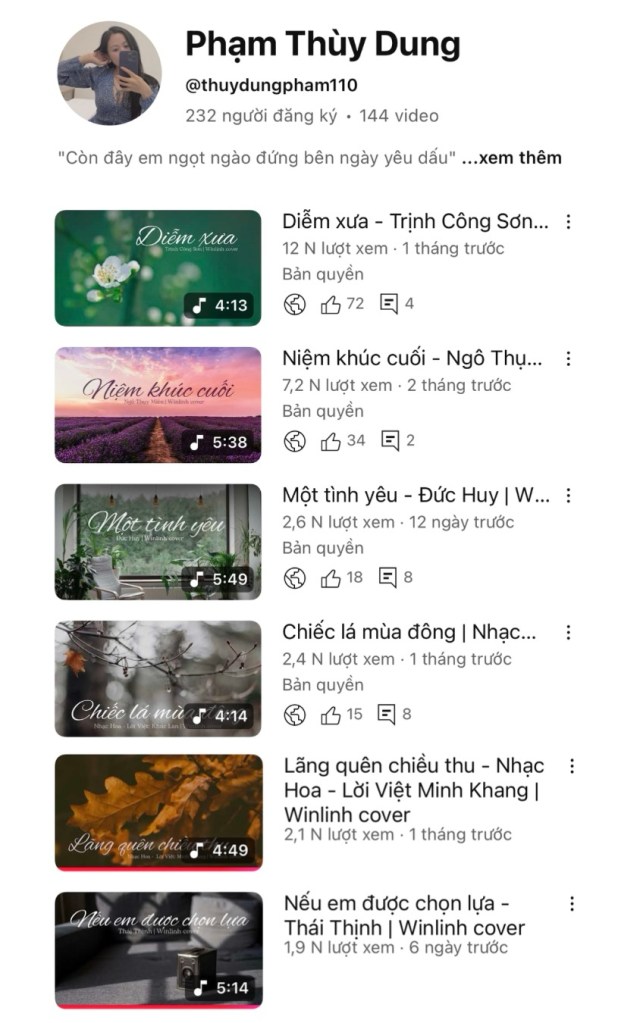Watch the Nếu em được chọn lựa video
This screenshot has height=1023, width=643.
[158, 949]
